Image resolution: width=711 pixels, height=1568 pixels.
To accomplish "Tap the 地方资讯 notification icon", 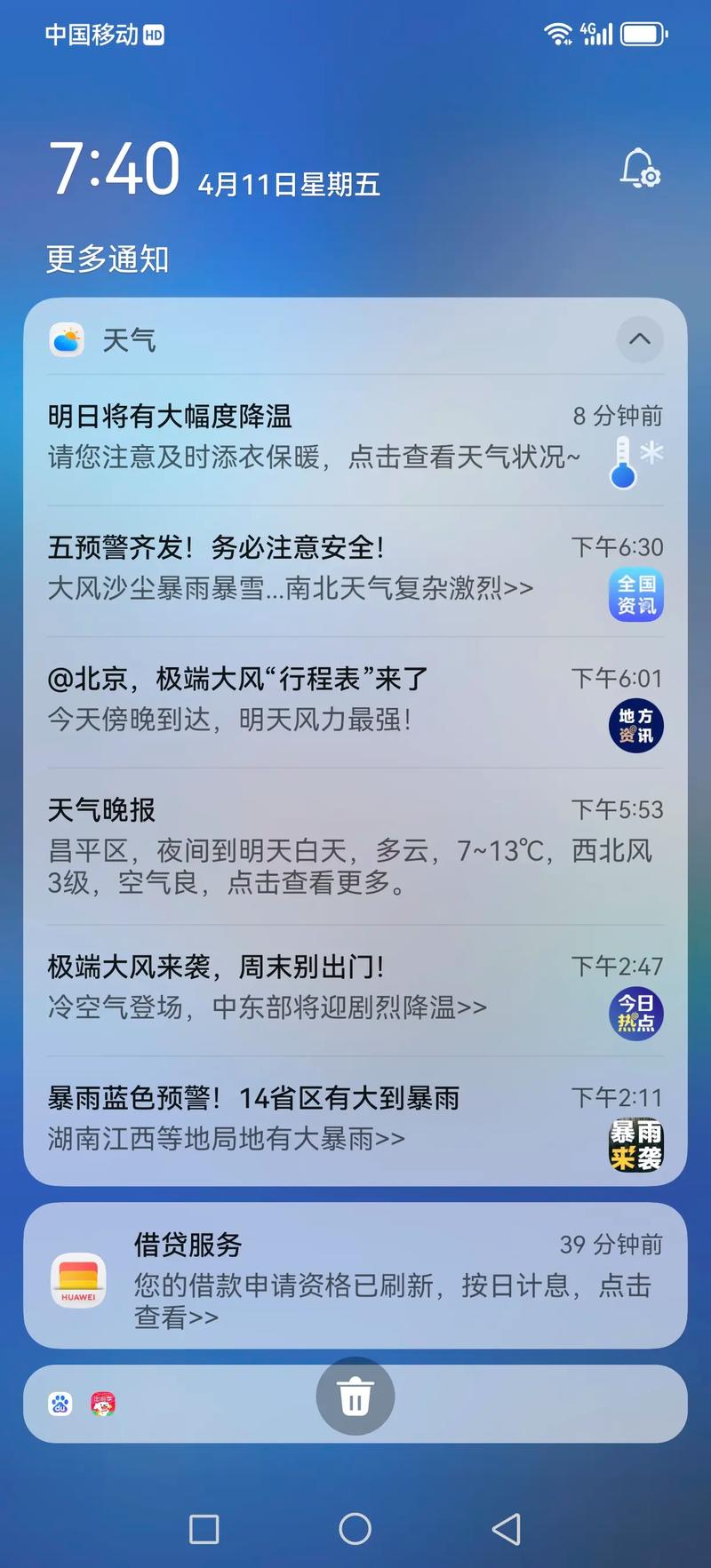I will (635, 725).
